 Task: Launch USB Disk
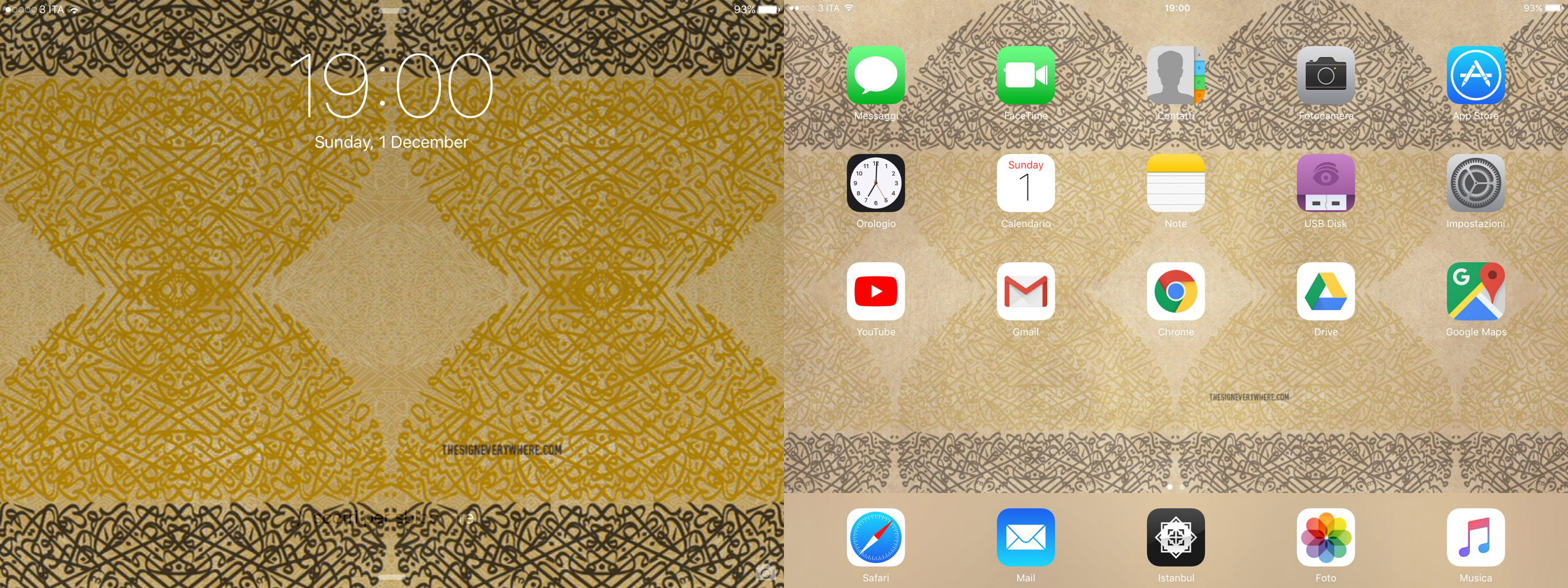click(x=1325, y=183)
